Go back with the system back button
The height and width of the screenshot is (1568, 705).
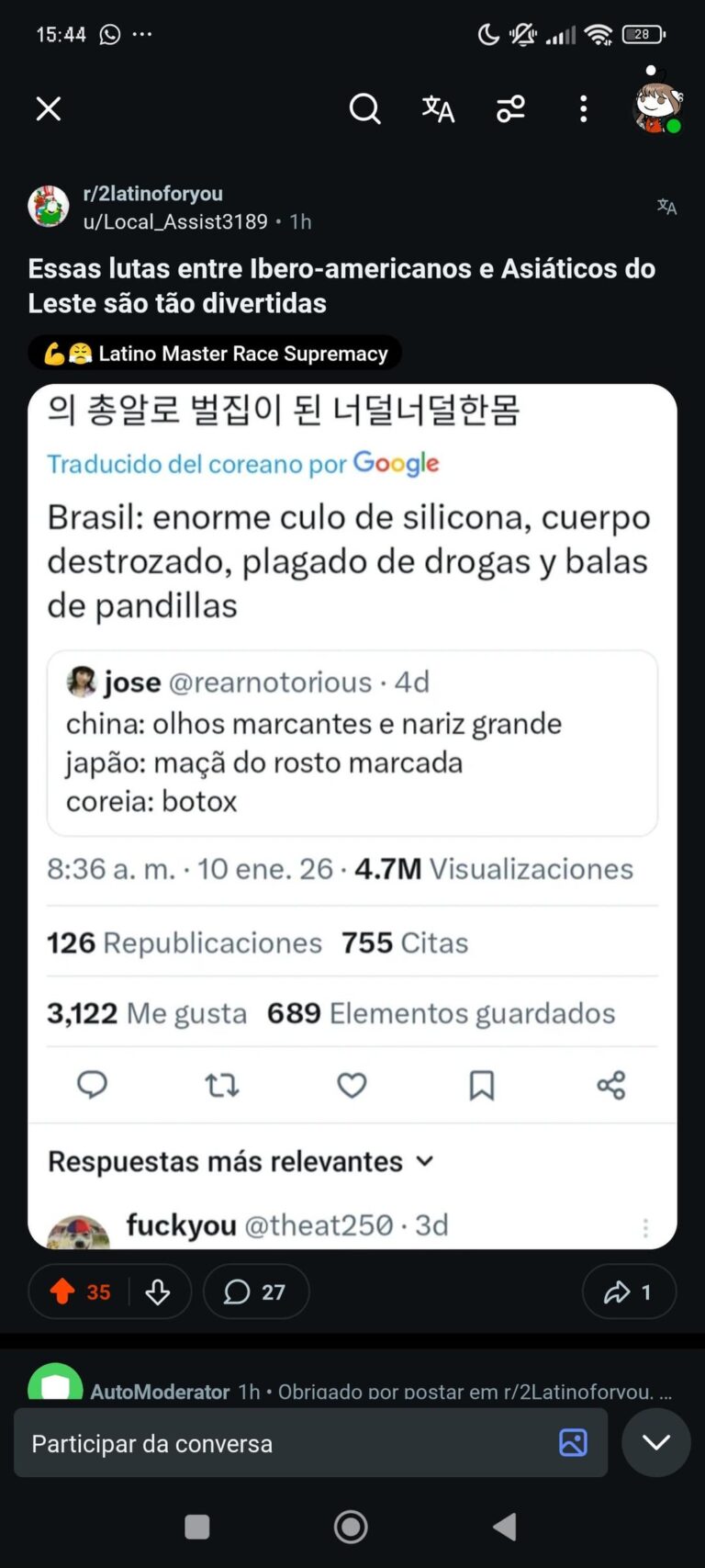coord(504,1527)
